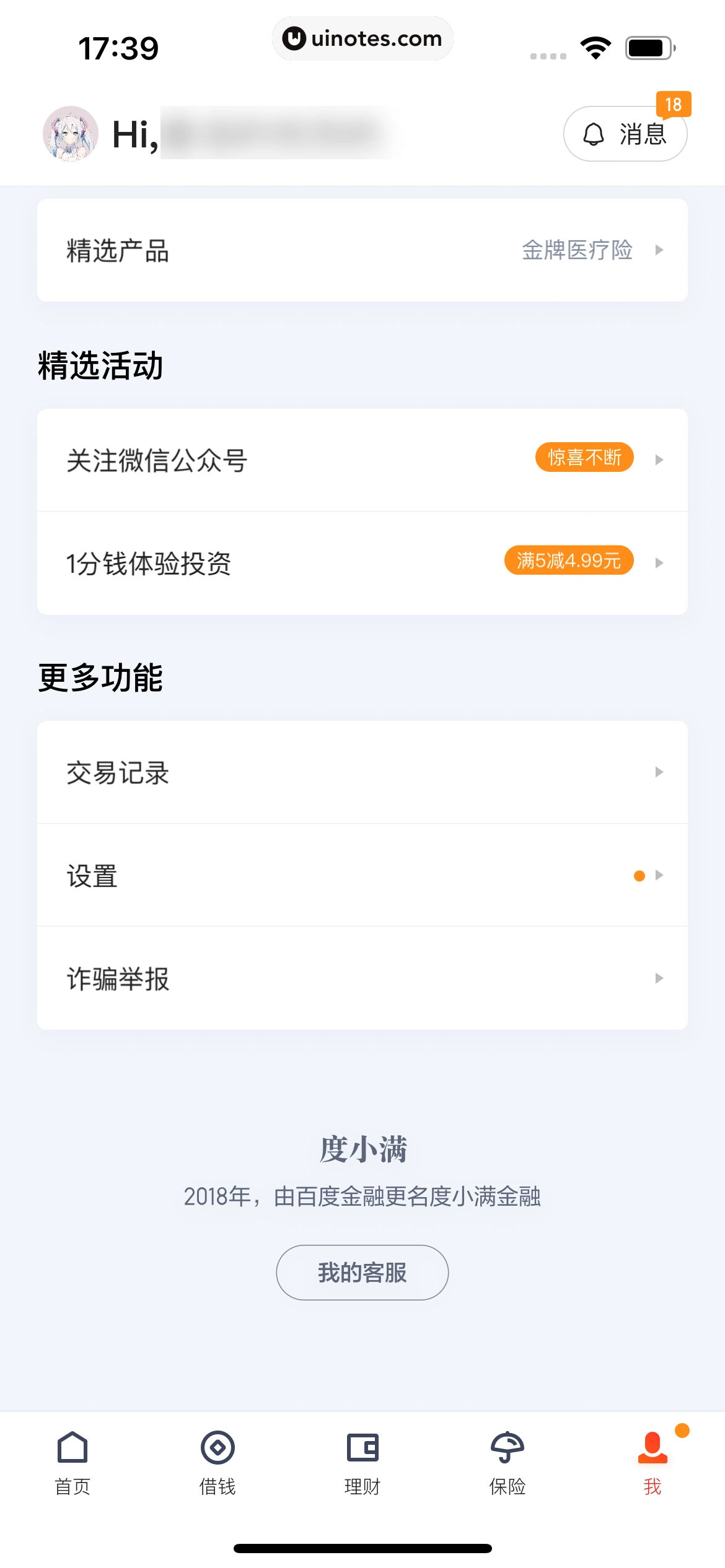This screenshot has width=725, height=1568.
Task: Expand 诈骗举报 row chevron
Action: click(x=659, y=978)
